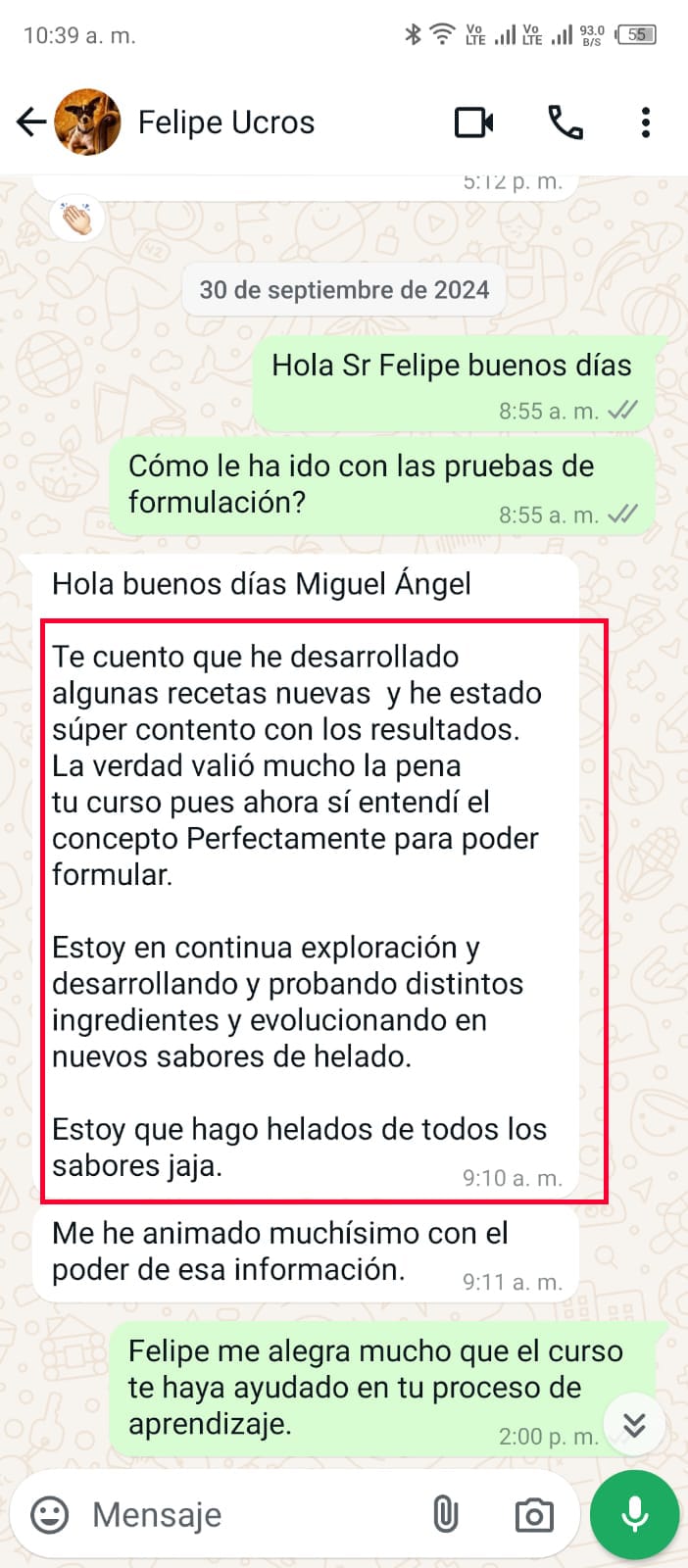Attach a file with the paperclip

point(445,1515)
